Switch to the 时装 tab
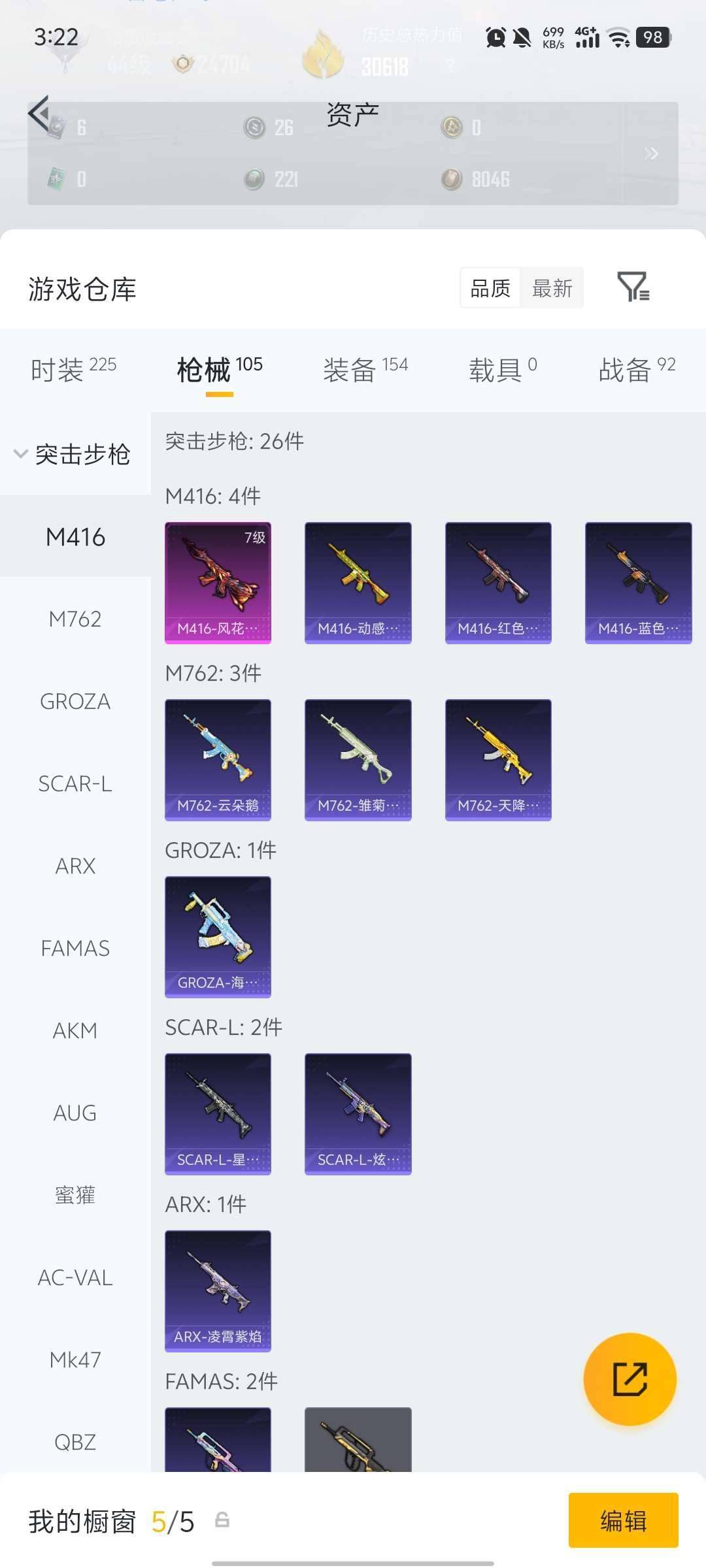Image resolution: width=706 pixels, height=1568 pixels. pos(73,369)
